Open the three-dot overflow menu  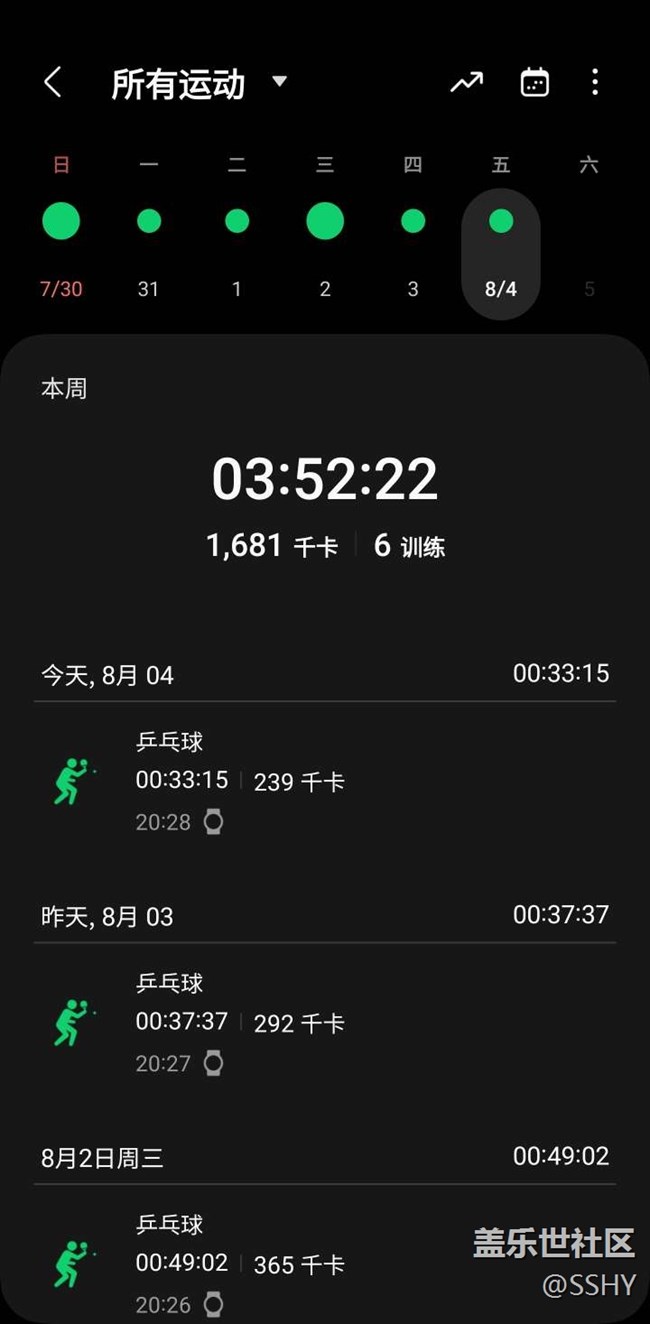595,83
